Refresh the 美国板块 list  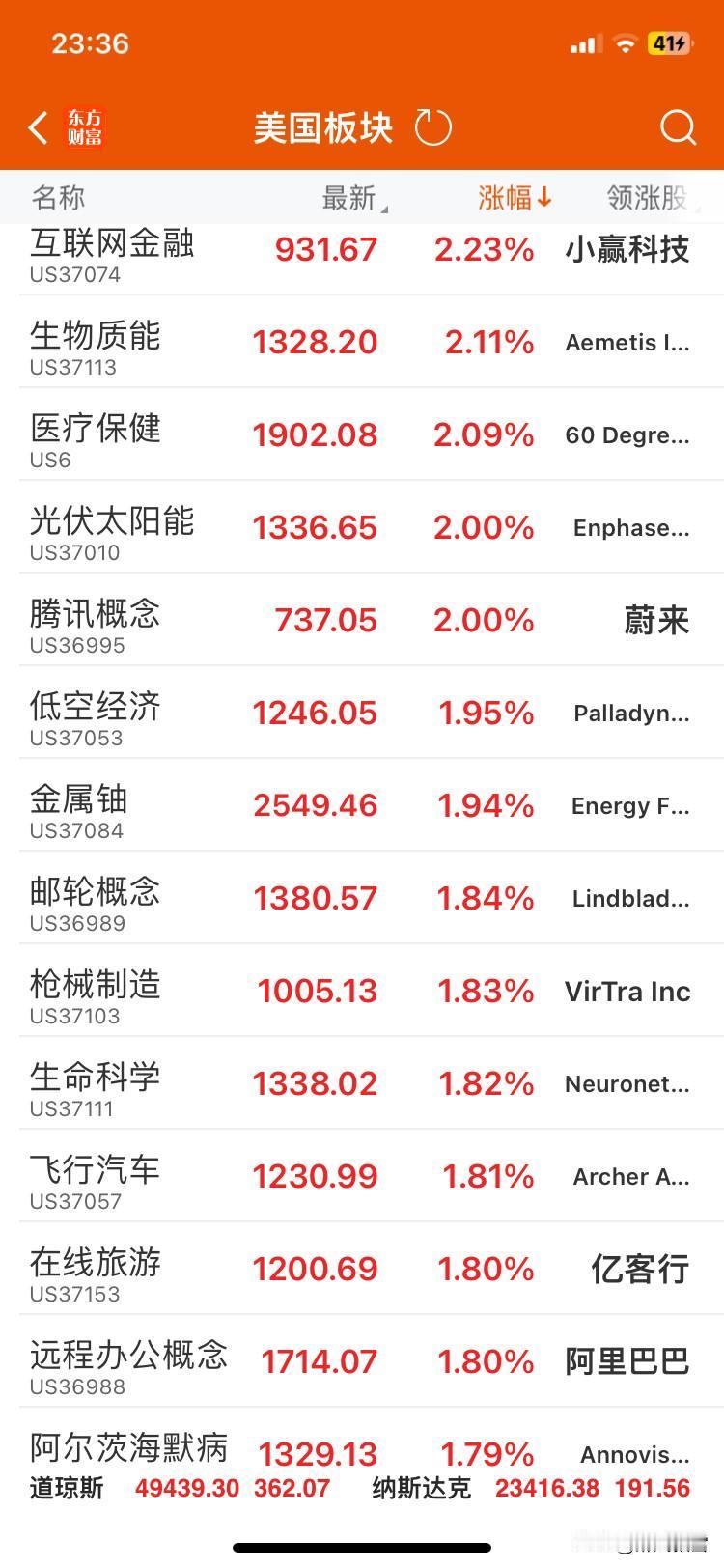tap(432, 127)
